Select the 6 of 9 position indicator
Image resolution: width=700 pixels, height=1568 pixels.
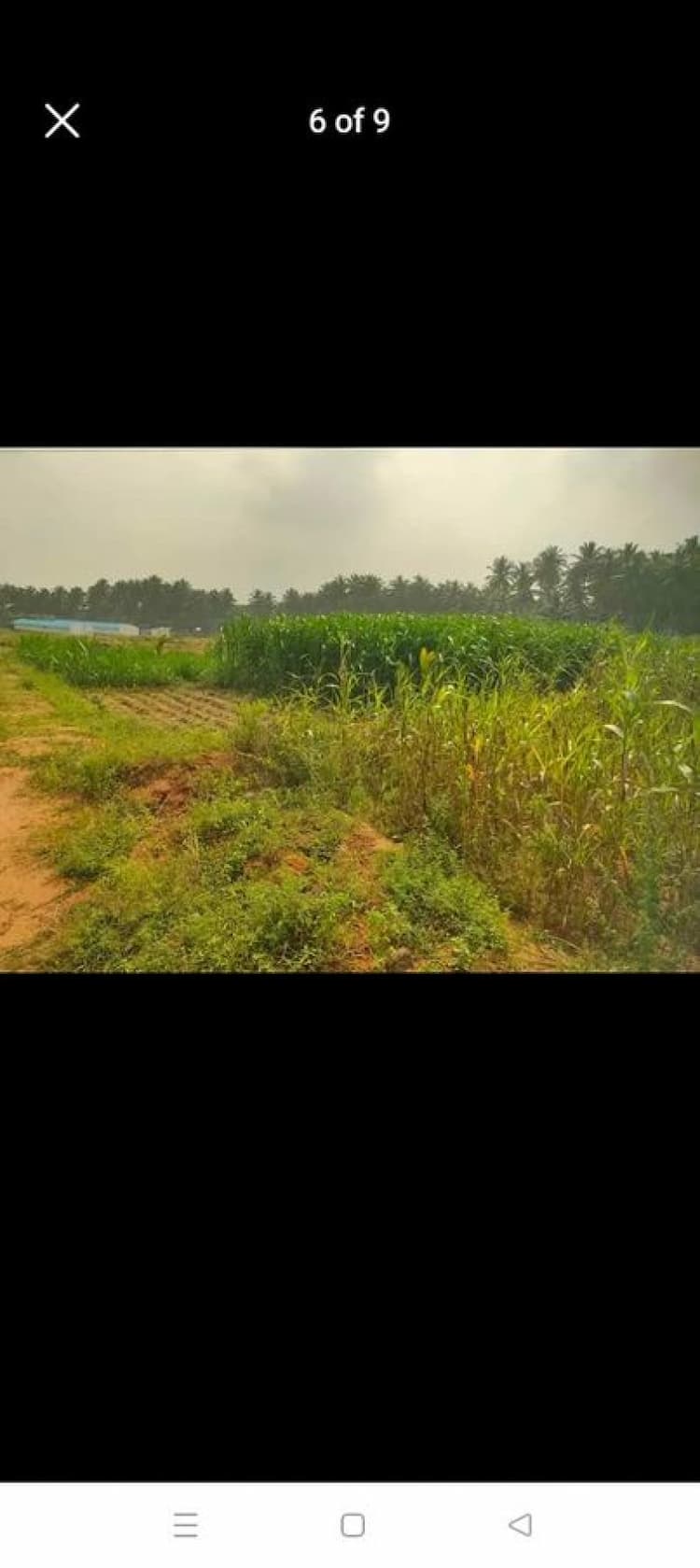(349, 120)
